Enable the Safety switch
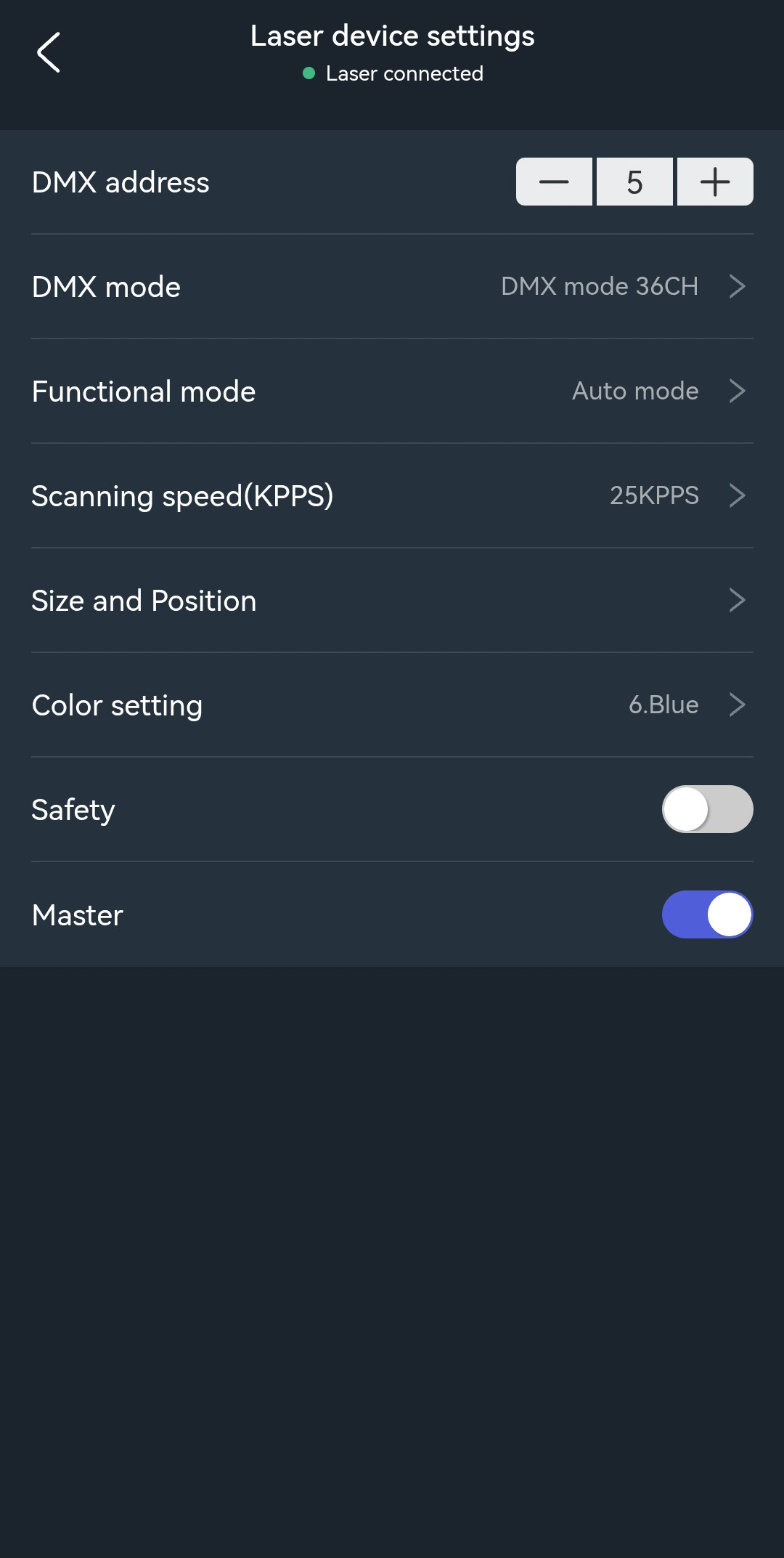 tap(707, 809)
